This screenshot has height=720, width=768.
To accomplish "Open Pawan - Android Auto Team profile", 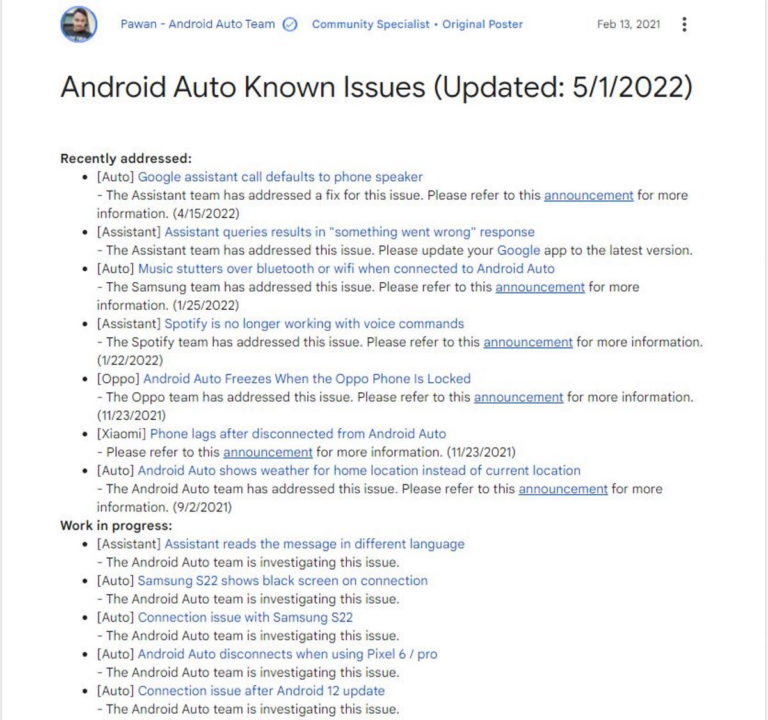I will [197, 25].
